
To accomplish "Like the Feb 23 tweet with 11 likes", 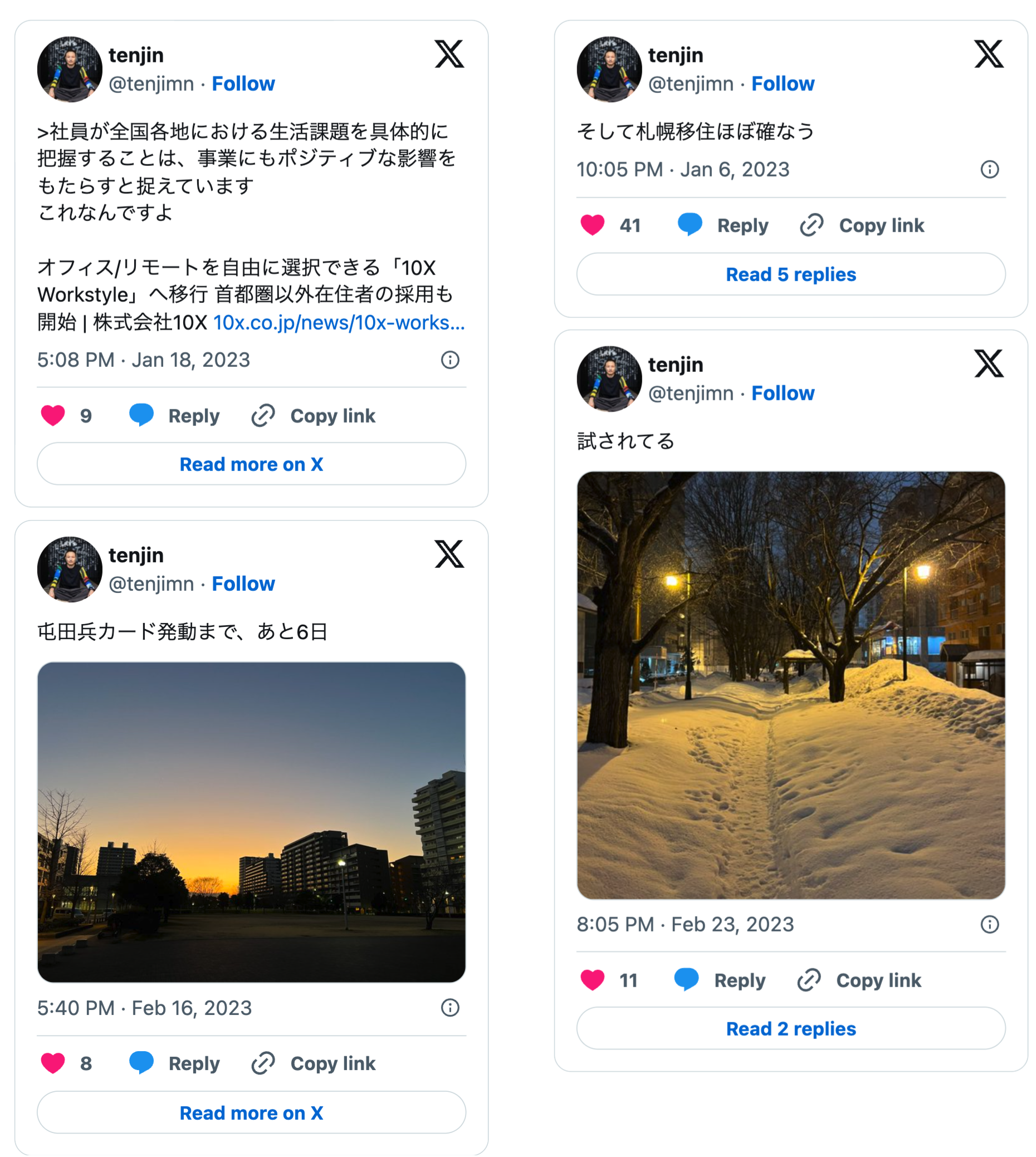I will click(x=592, y=980).
